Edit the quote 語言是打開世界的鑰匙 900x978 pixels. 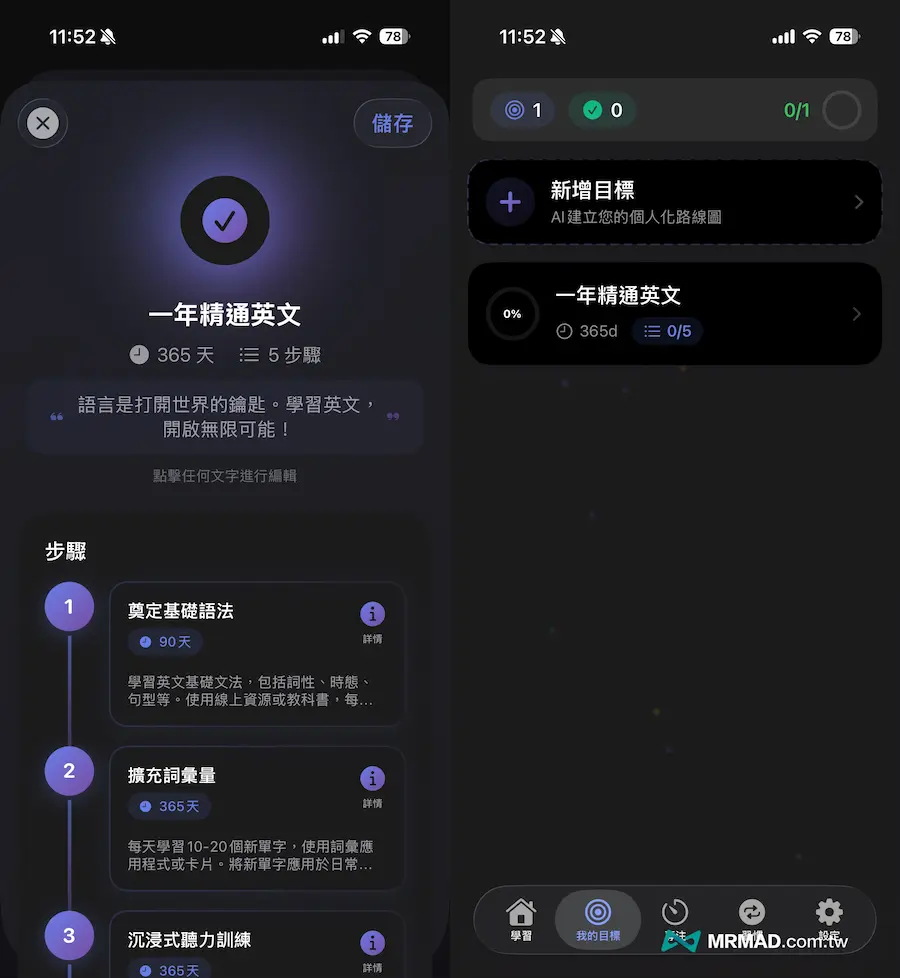point(225,417)
